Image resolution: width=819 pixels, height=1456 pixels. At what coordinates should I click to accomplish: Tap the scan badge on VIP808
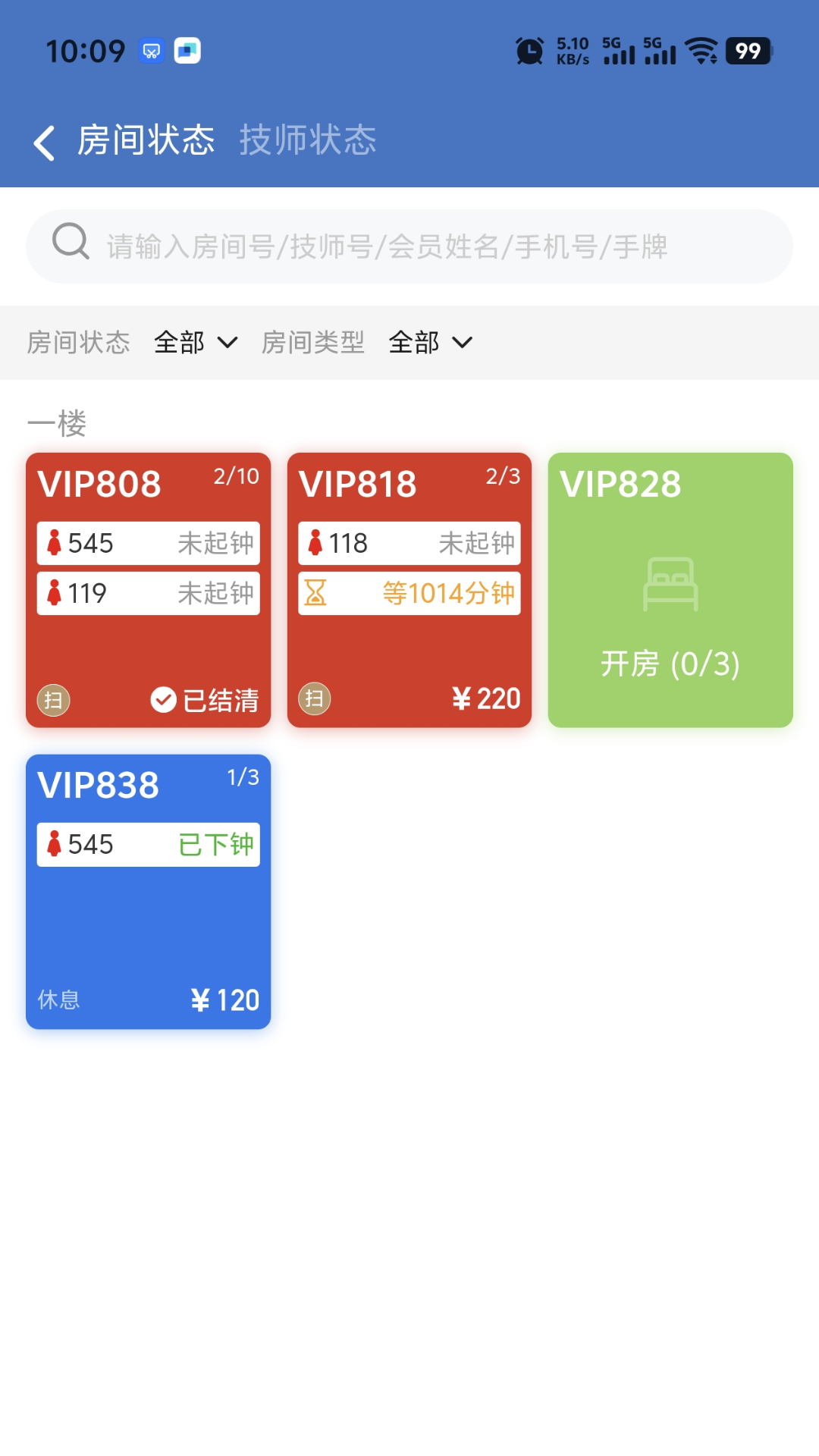[54, 700]
